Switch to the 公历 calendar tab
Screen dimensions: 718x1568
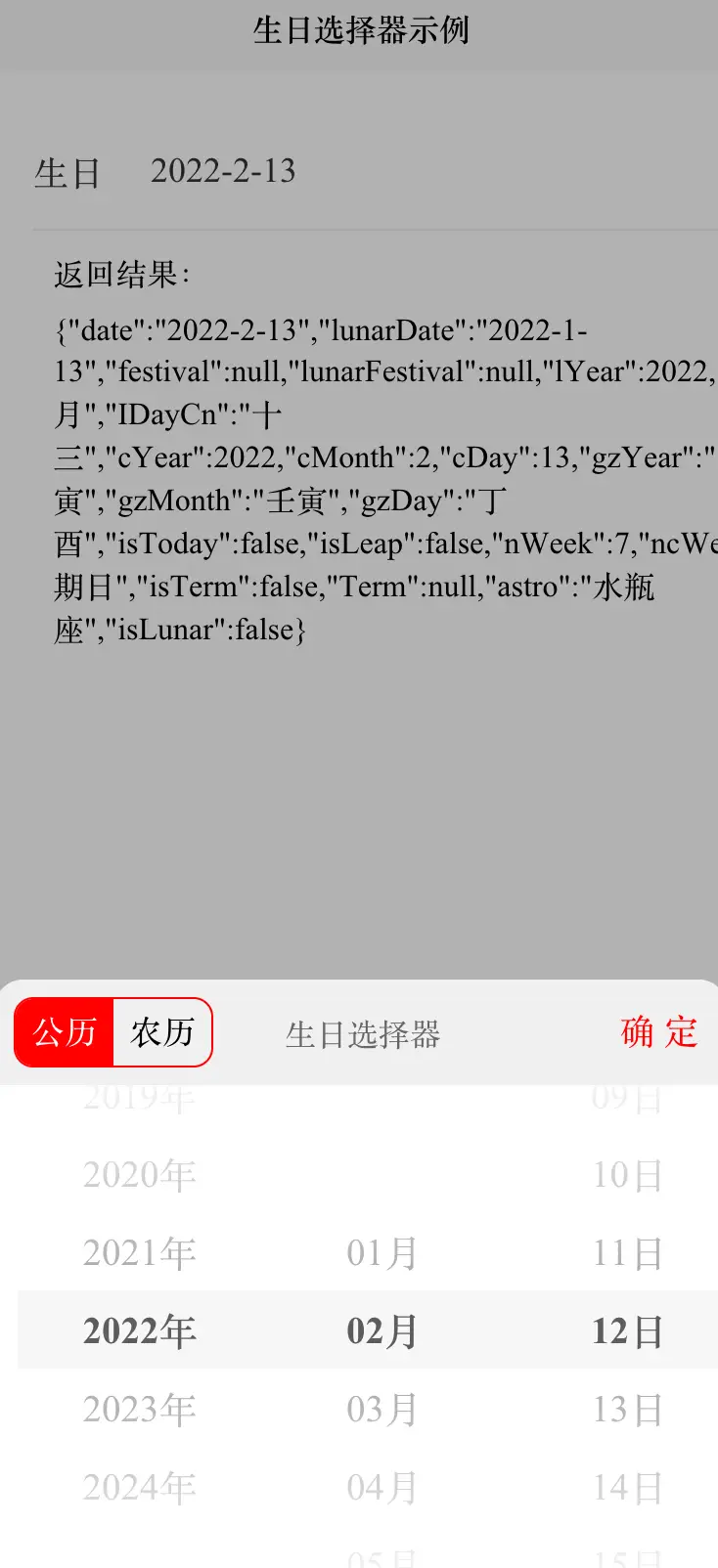pyautogui.click(x=65, y=1032)
